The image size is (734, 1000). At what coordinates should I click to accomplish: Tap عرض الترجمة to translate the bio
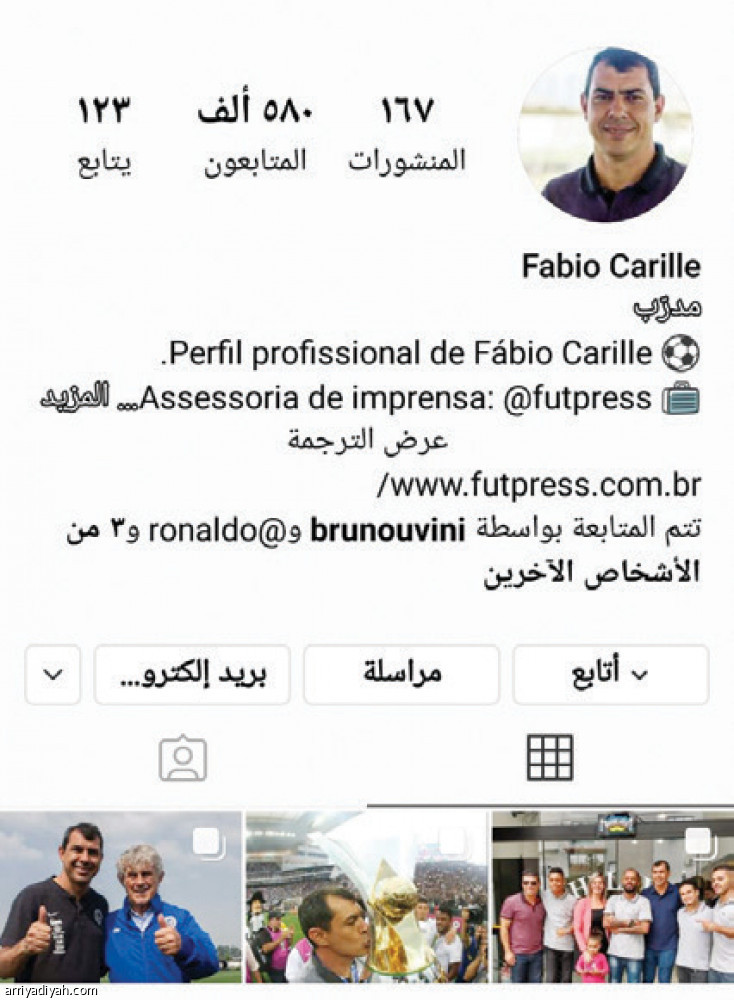367,441
